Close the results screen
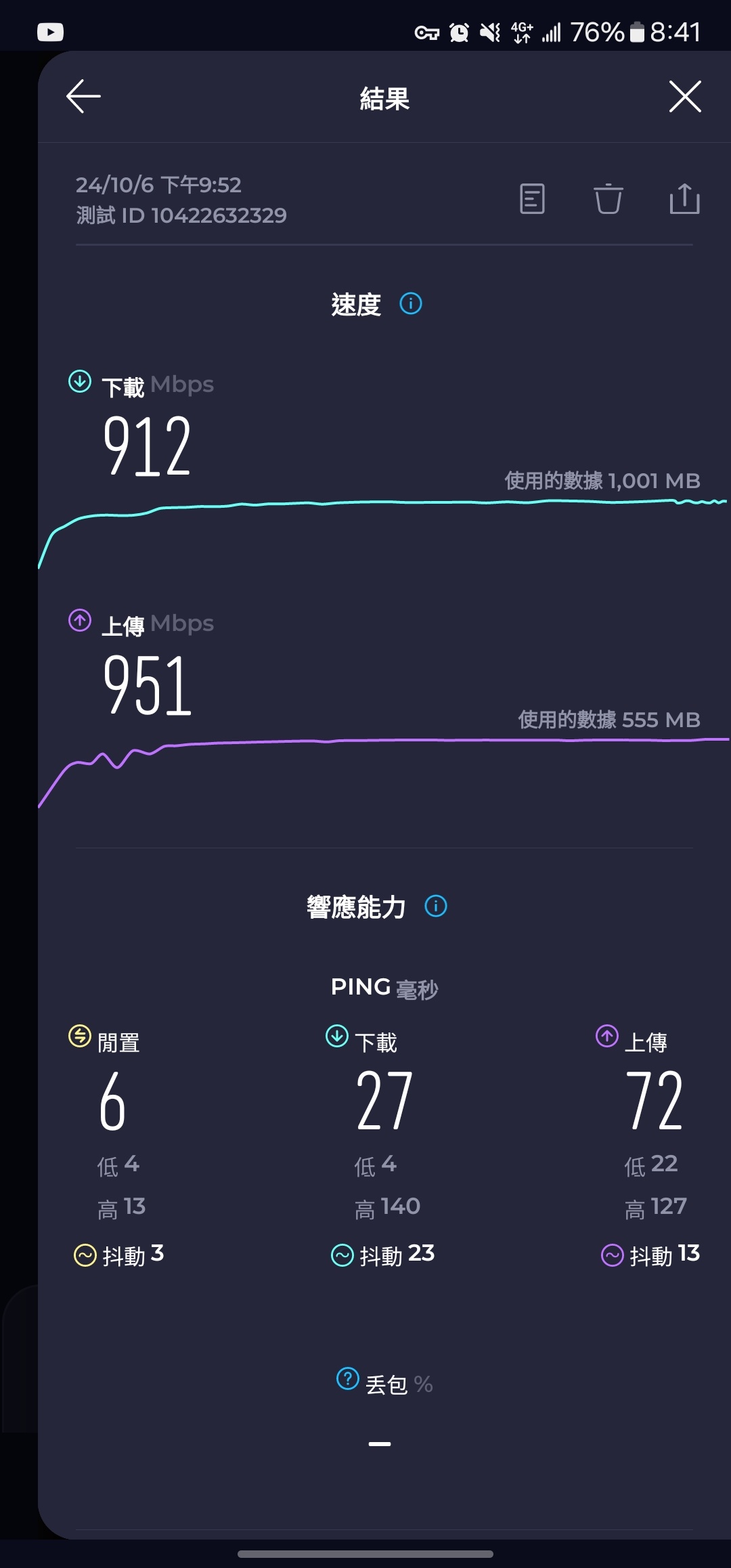The width and height of the screenshot is (731, 1568). [x=684, y=96]
